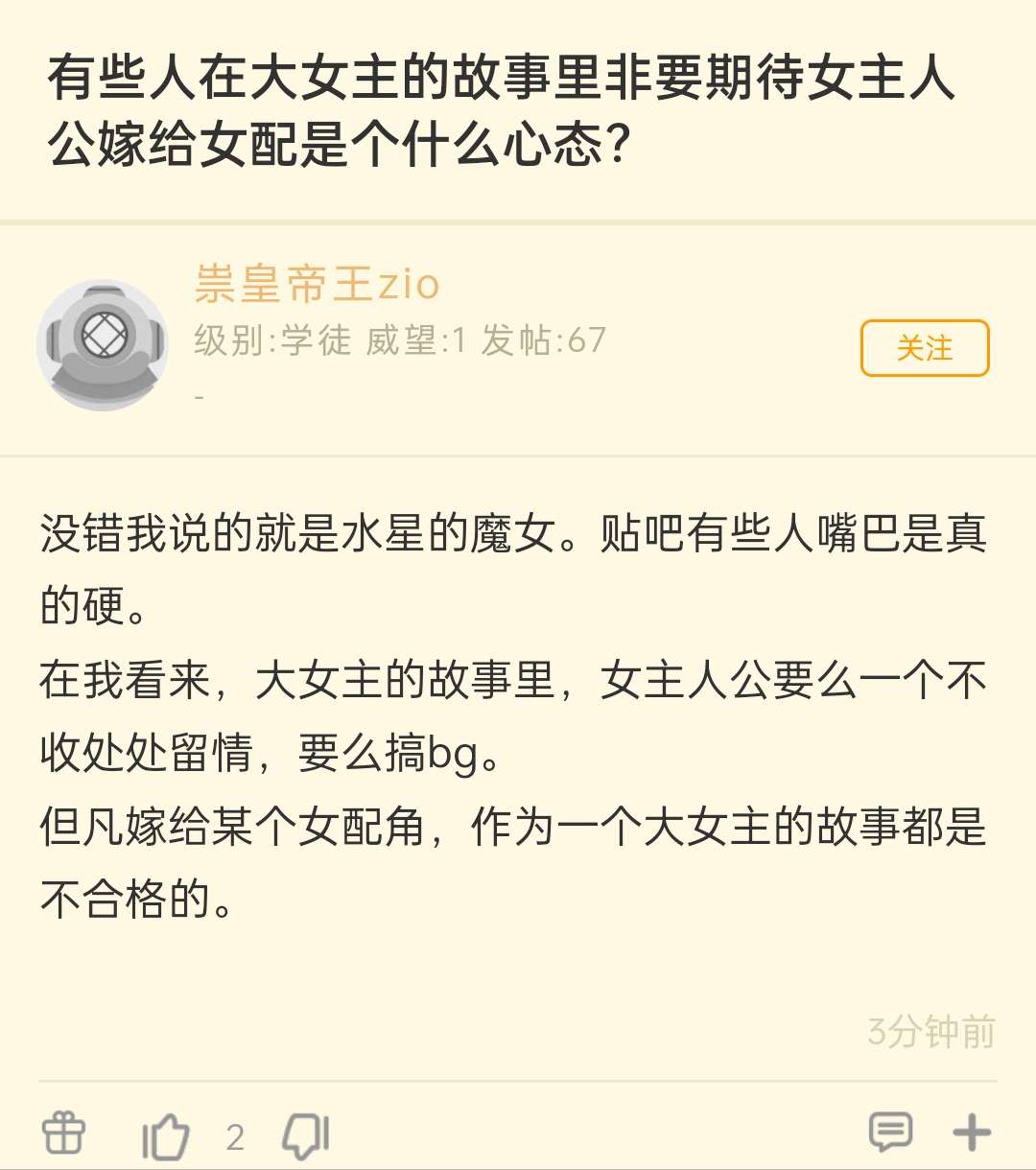Send a gift to this post
Image resolution: width=1036 pixels, height=1170 pixels.
click(64, 1135)
